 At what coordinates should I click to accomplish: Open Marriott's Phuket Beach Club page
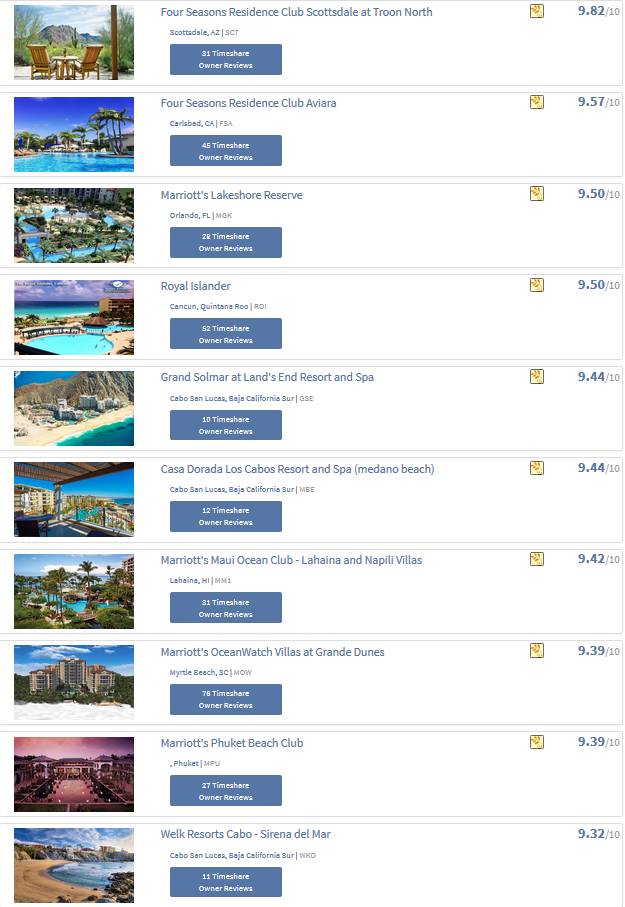[x=231, y=743]
